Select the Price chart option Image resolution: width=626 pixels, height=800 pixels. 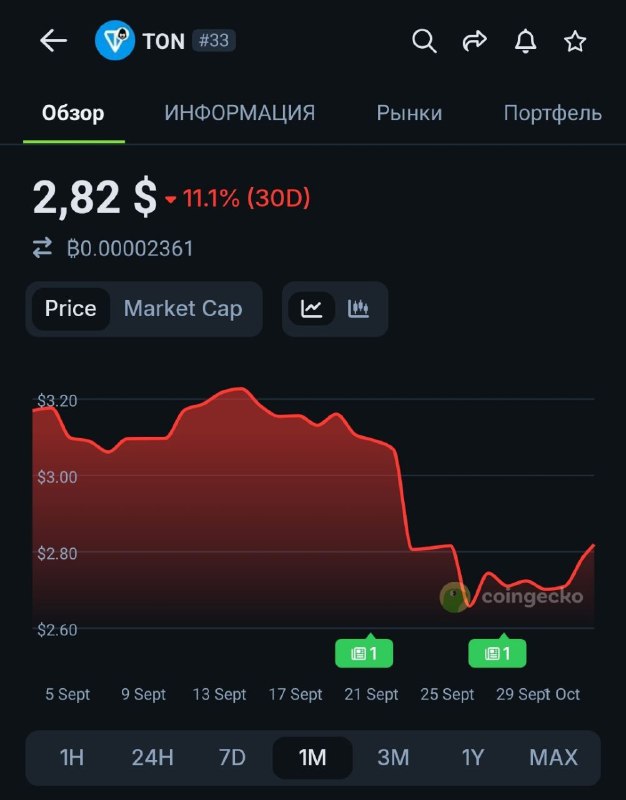(x=71, y=308)
